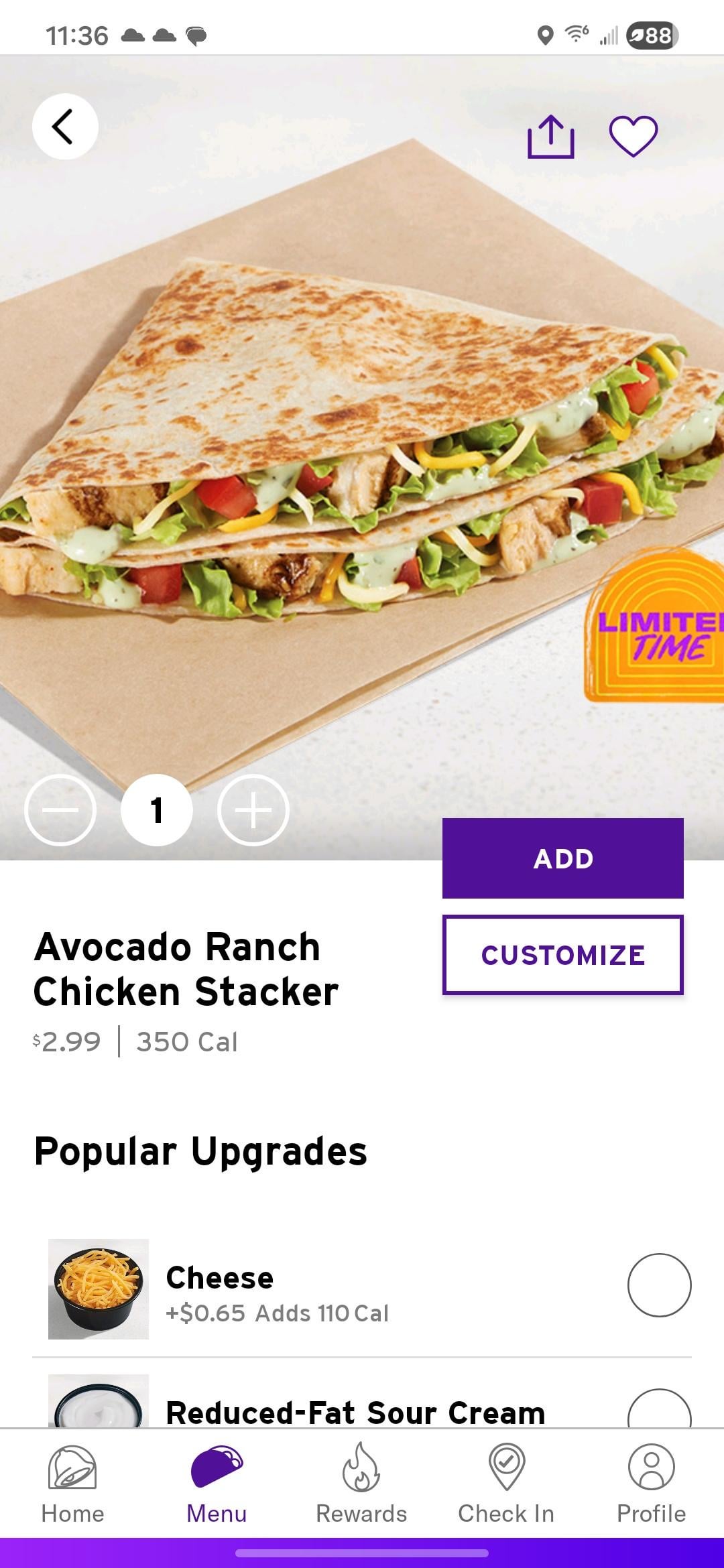Open the Menu tab
724x1568 pixels.
tap(217, 1484)
